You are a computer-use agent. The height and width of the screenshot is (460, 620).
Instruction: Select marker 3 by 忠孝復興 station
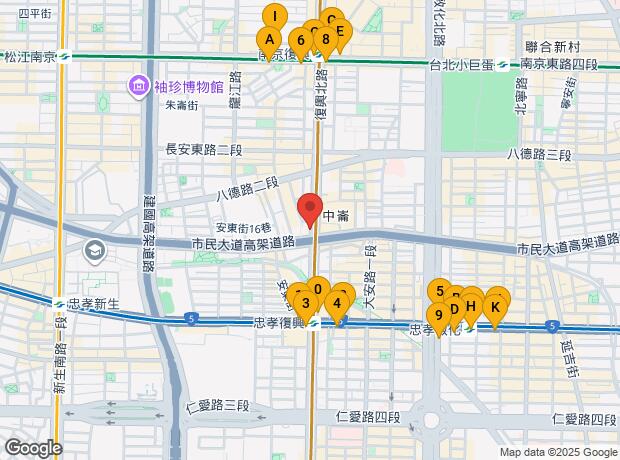[x=306, y=303]
